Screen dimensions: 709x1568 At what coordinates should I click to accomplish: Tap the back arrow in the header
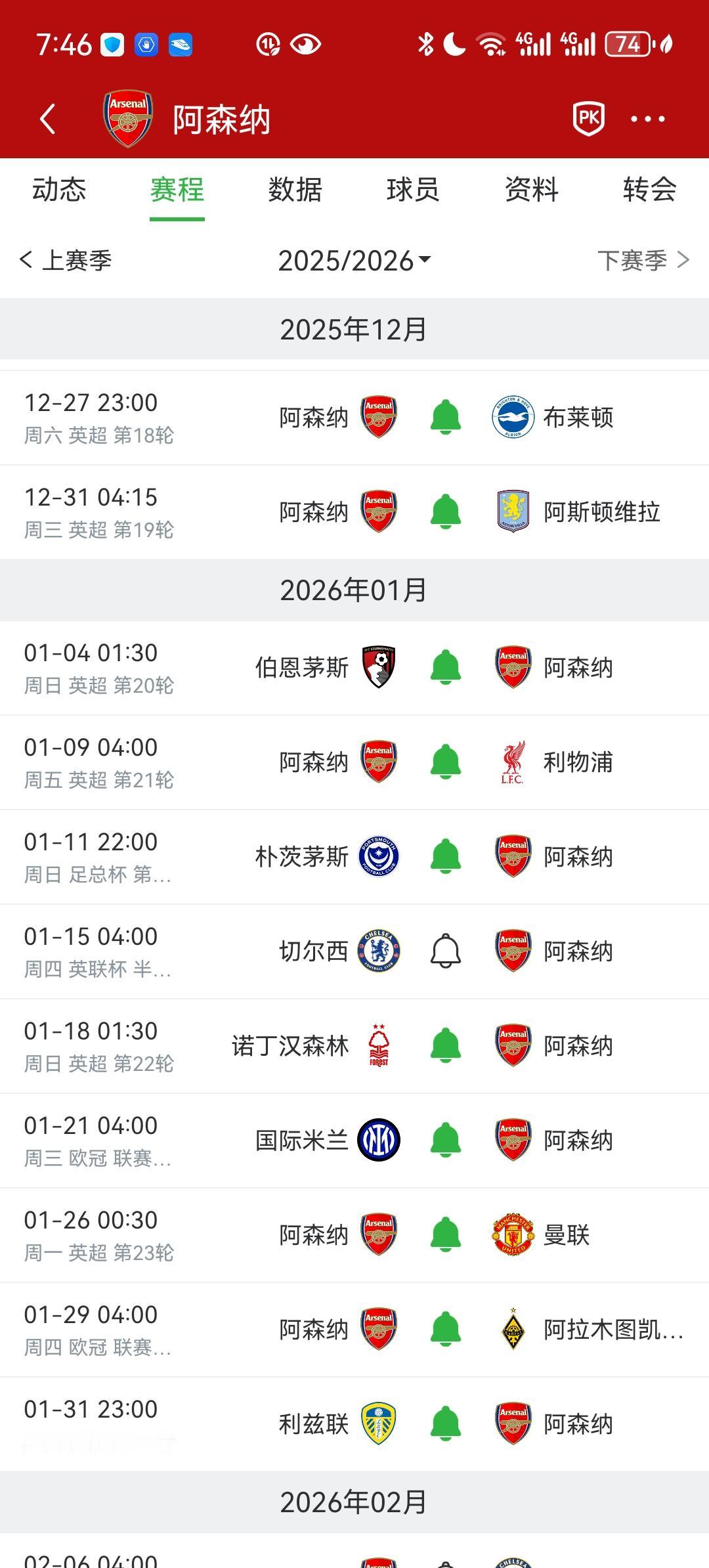coord(46,118)
